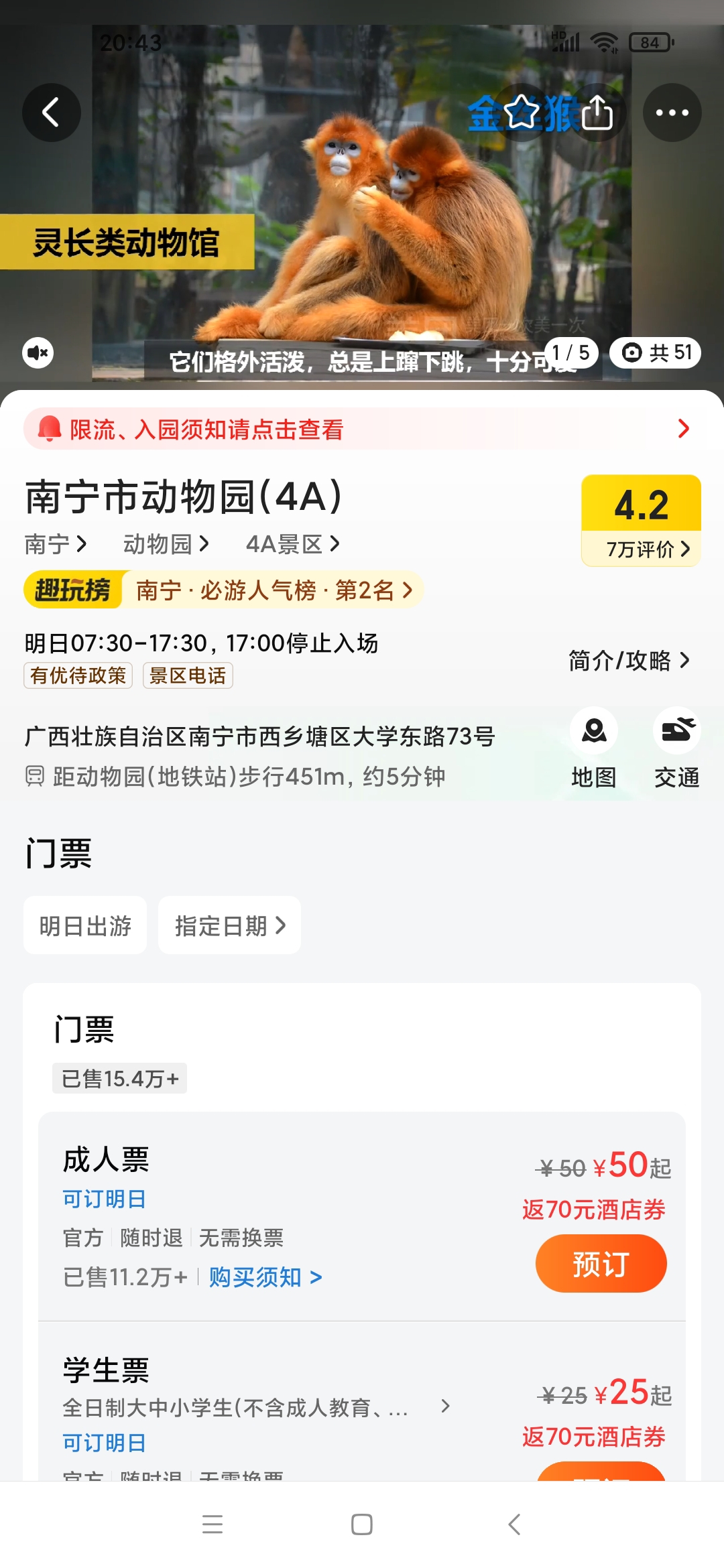This screenshot has width=724, height=1568.
Task: Unmute the video sound
Action: (x=38, y=352)
